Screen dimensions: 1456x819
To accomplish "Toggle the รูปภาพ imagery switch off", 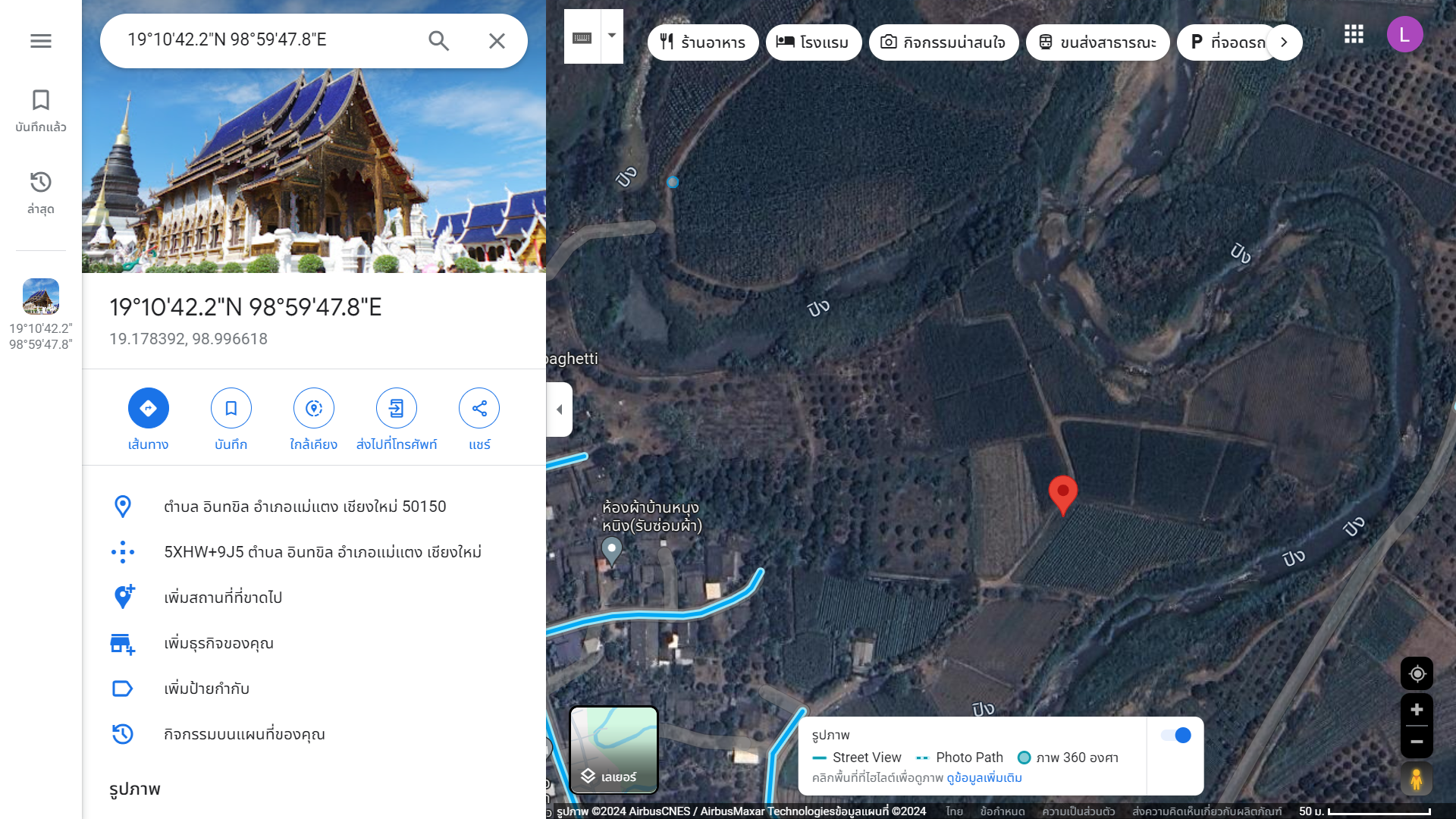I will click(x=1176, y=735).
